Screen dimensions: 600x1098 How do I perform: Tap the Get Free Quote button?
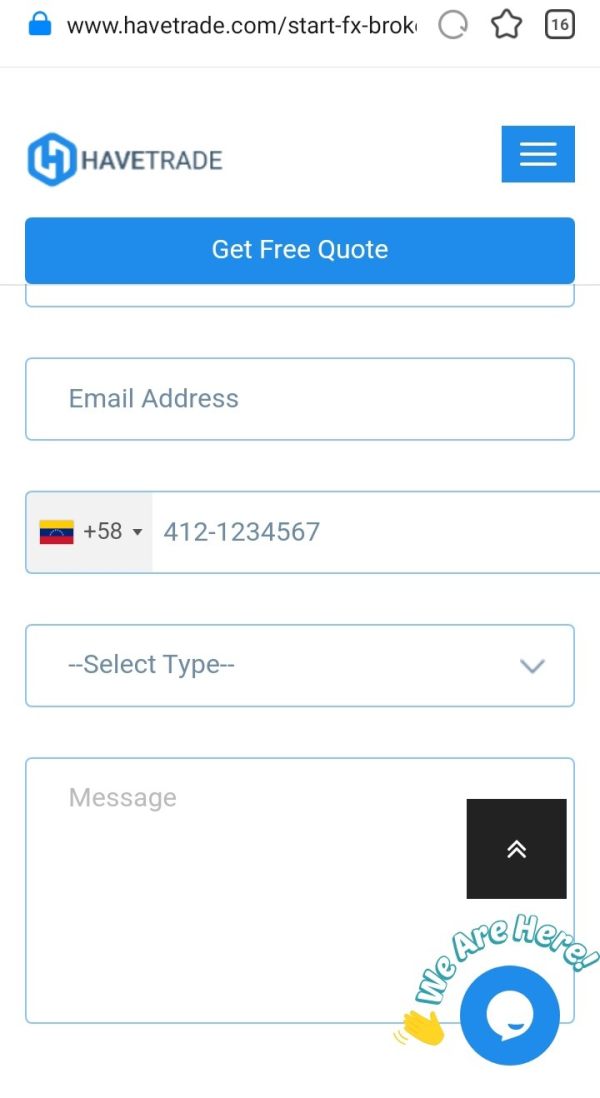click(300, 250)
